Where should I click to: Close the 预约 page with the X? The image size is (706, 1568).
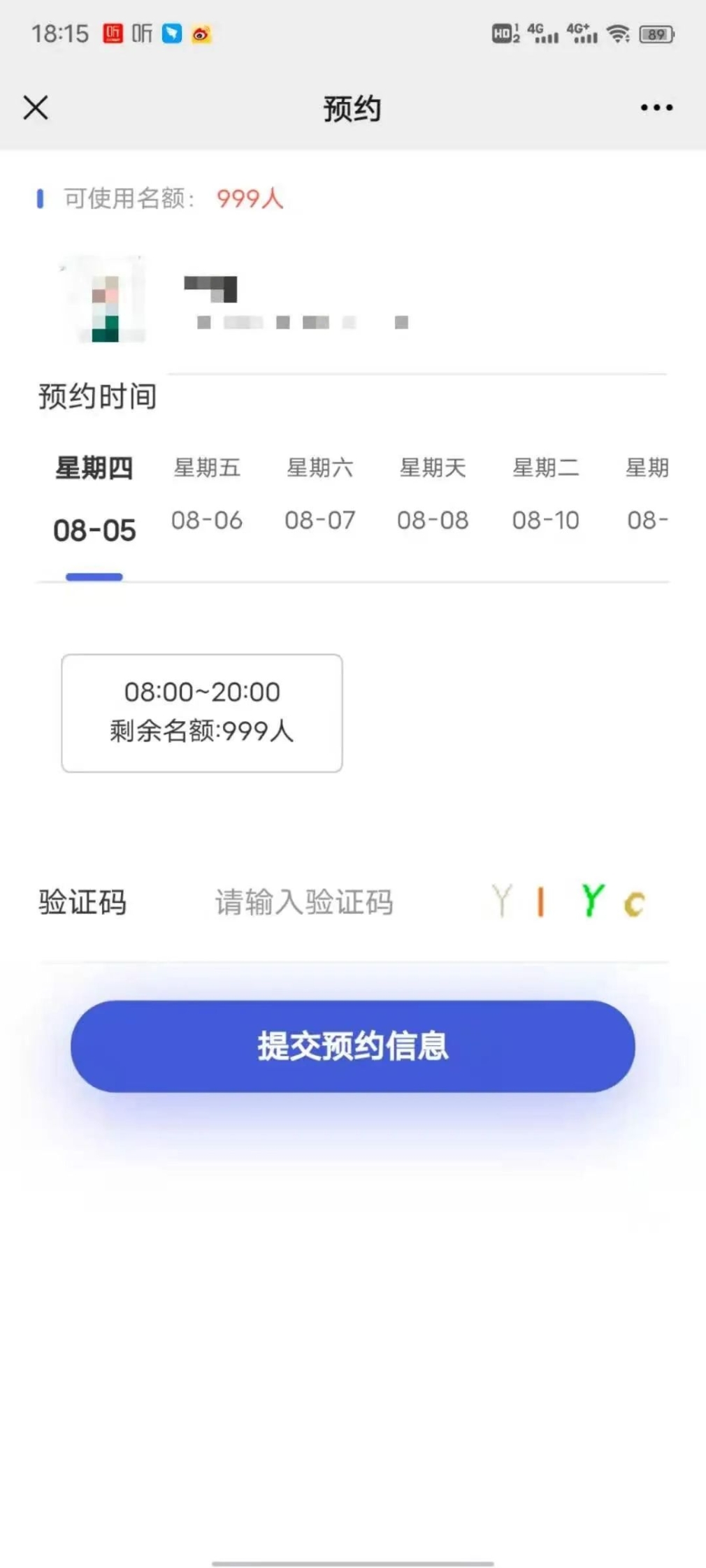click(36, 108)
